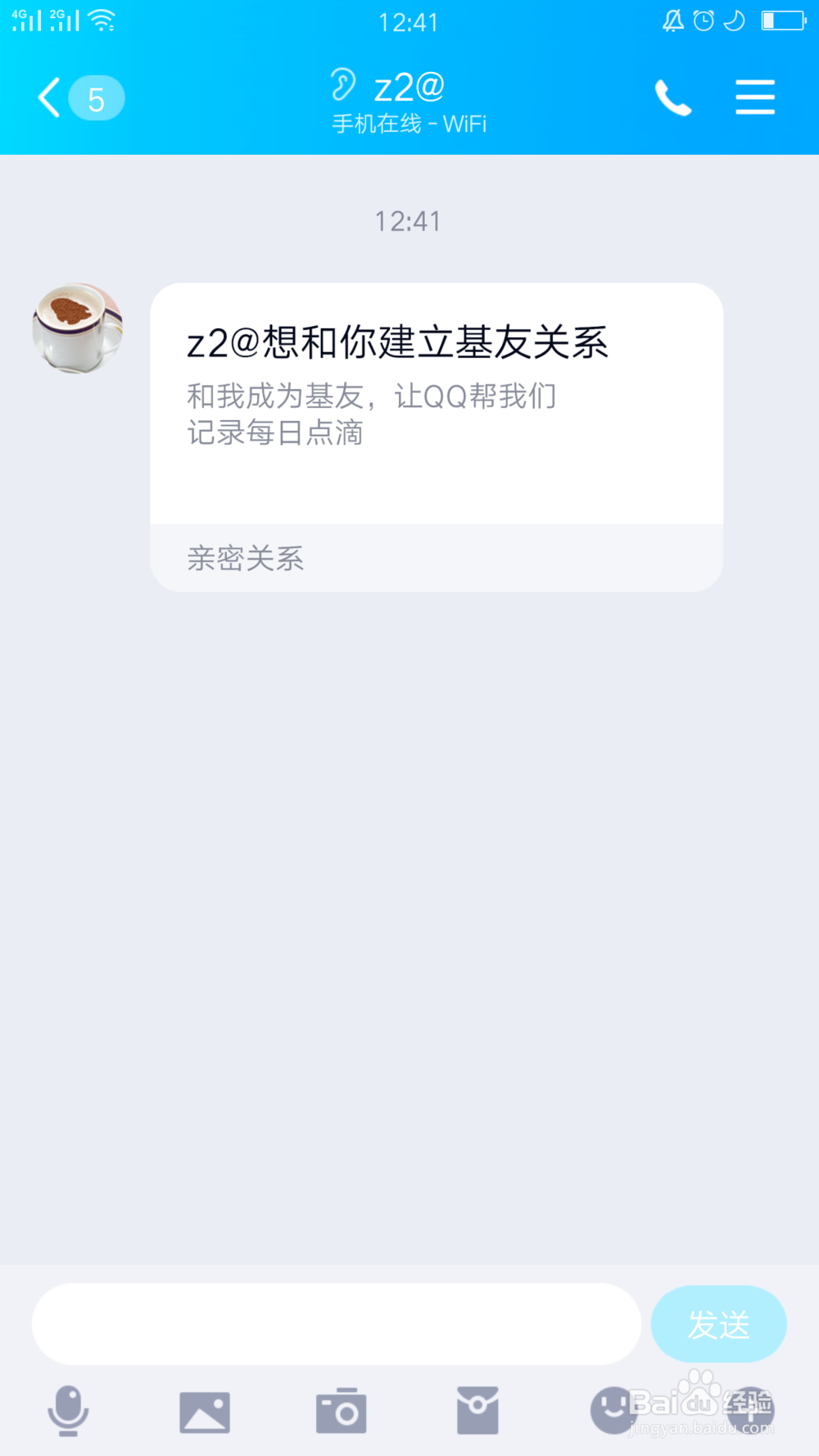Tap the voice message microphone icon

pos(69,1410)
